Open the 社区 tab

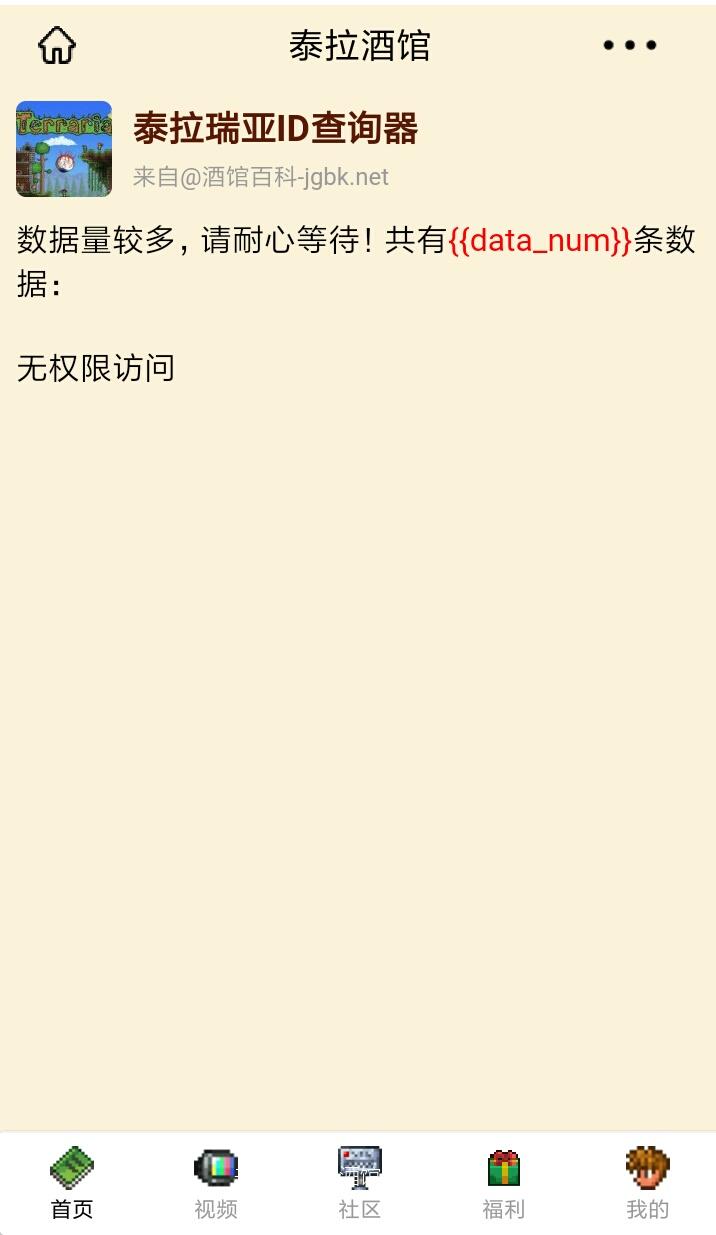click(360, 1185)
